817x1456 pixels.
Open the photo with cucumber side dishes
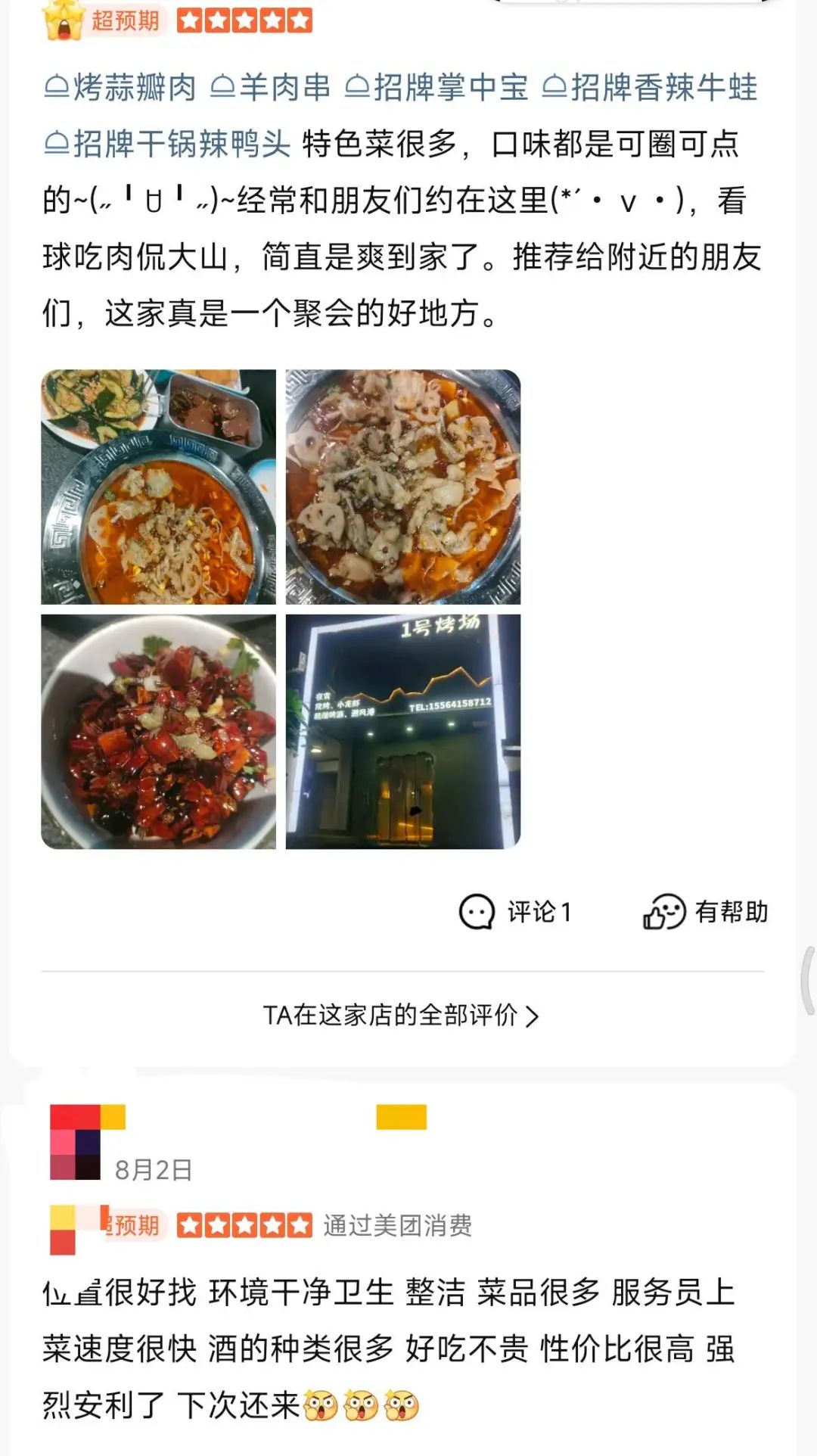158,487
